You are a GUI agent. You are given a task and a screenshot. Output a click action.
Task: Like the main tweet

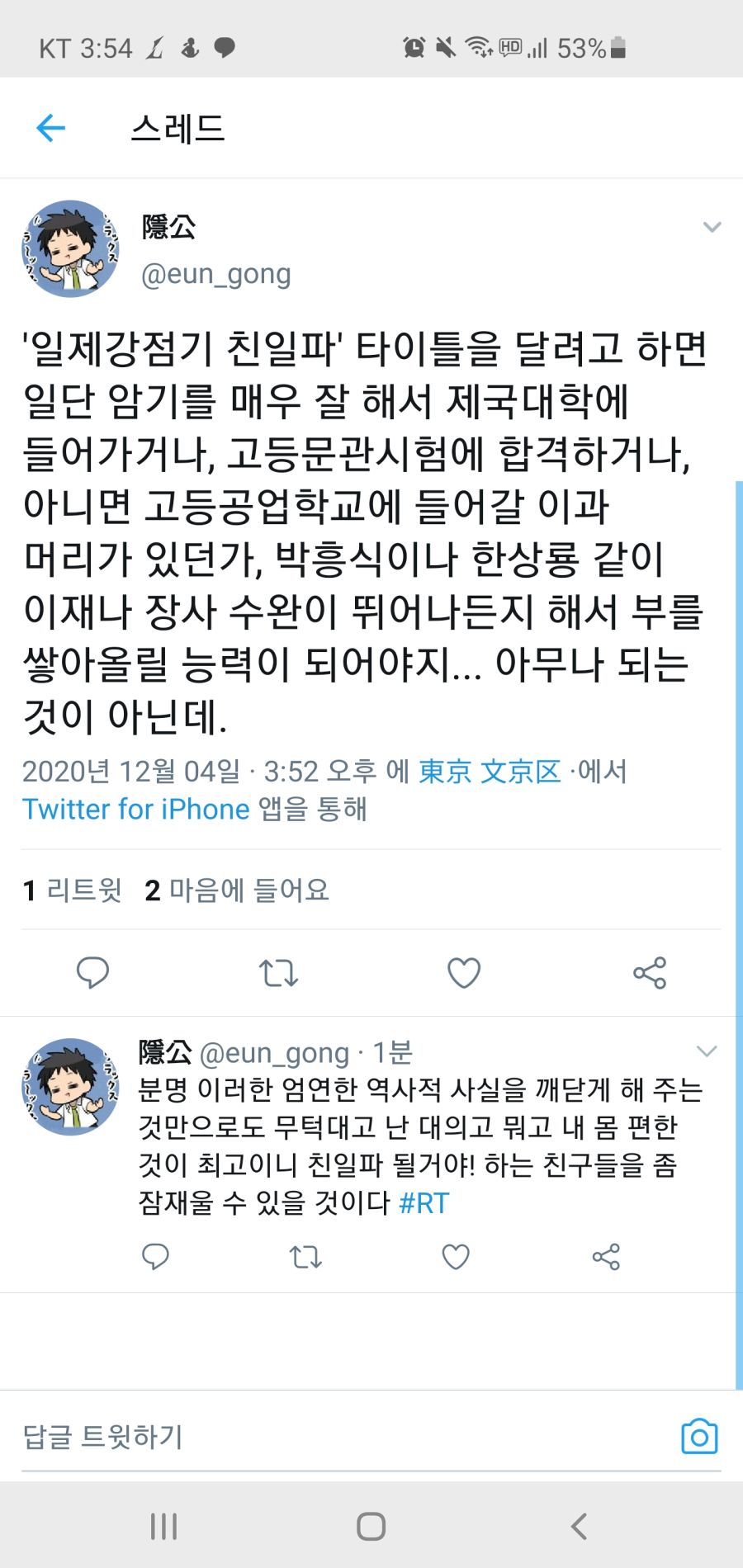[464, 973]
